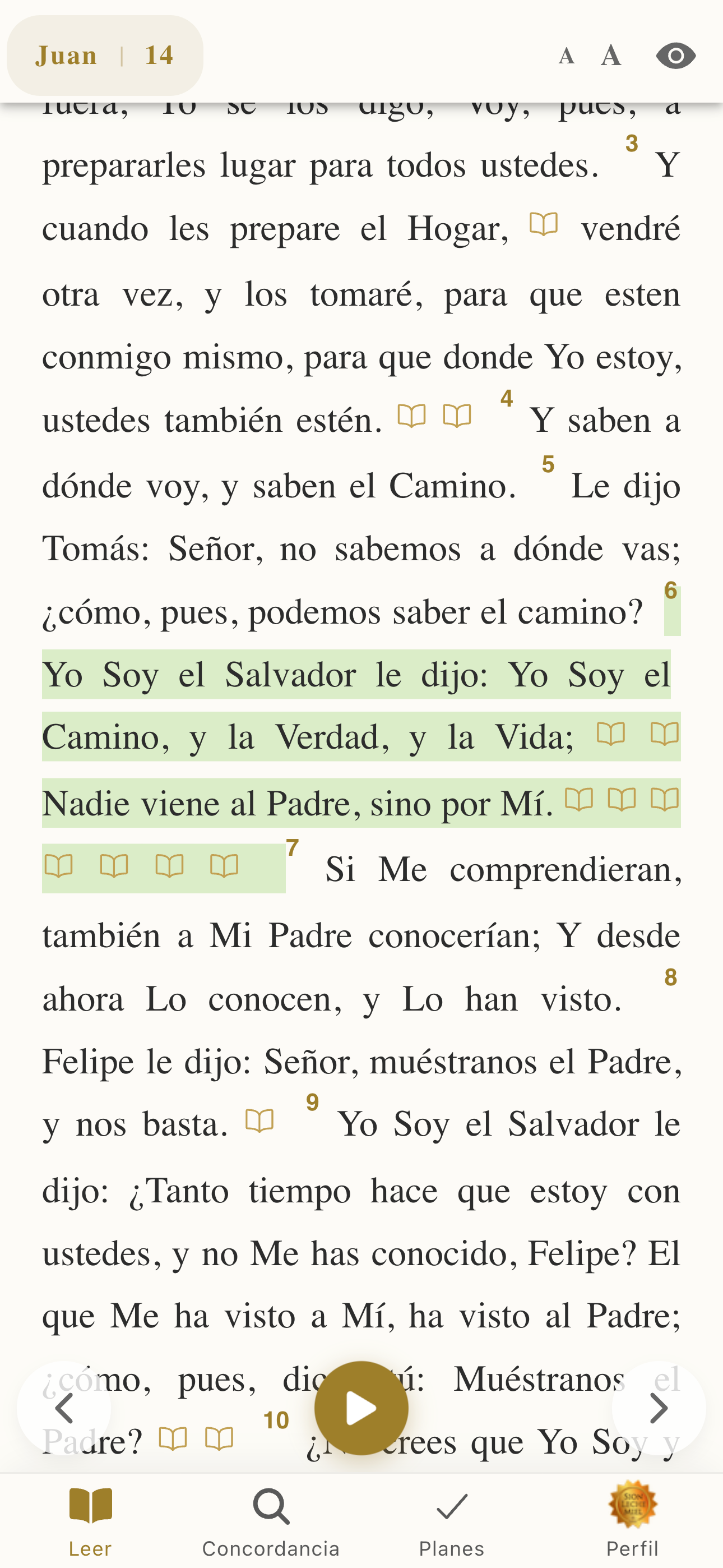The height and width of the screenshot is (1568, 723).
Task: Select verse 4 number marker
Action: 506,399
